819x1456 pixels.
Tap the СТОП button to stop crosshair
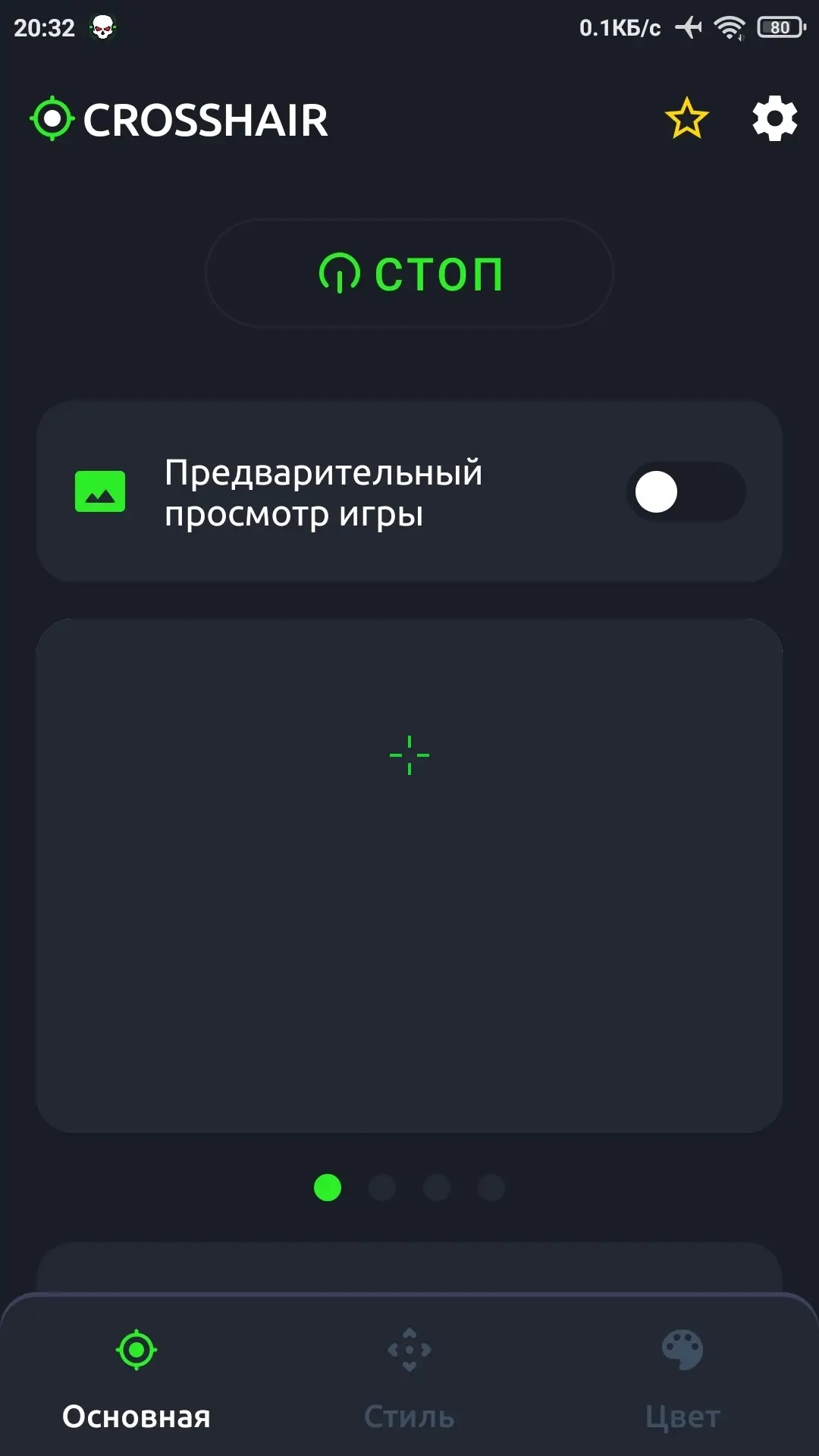(409, 273)
